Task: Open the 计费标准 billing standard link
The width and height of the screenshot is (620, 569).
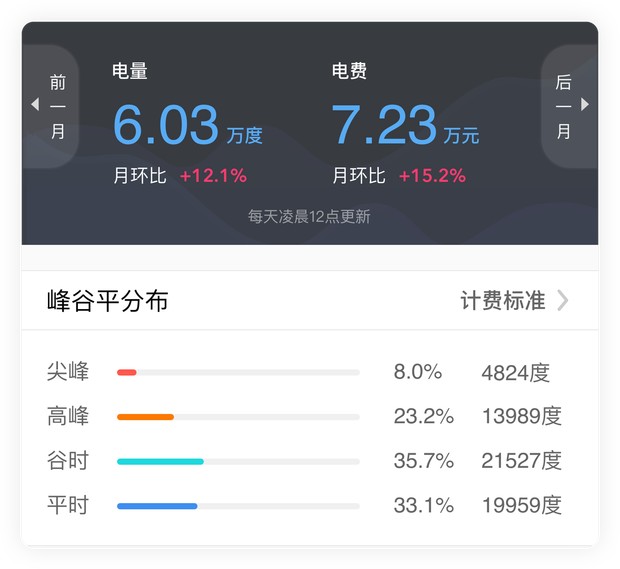Action: (513, 300)
